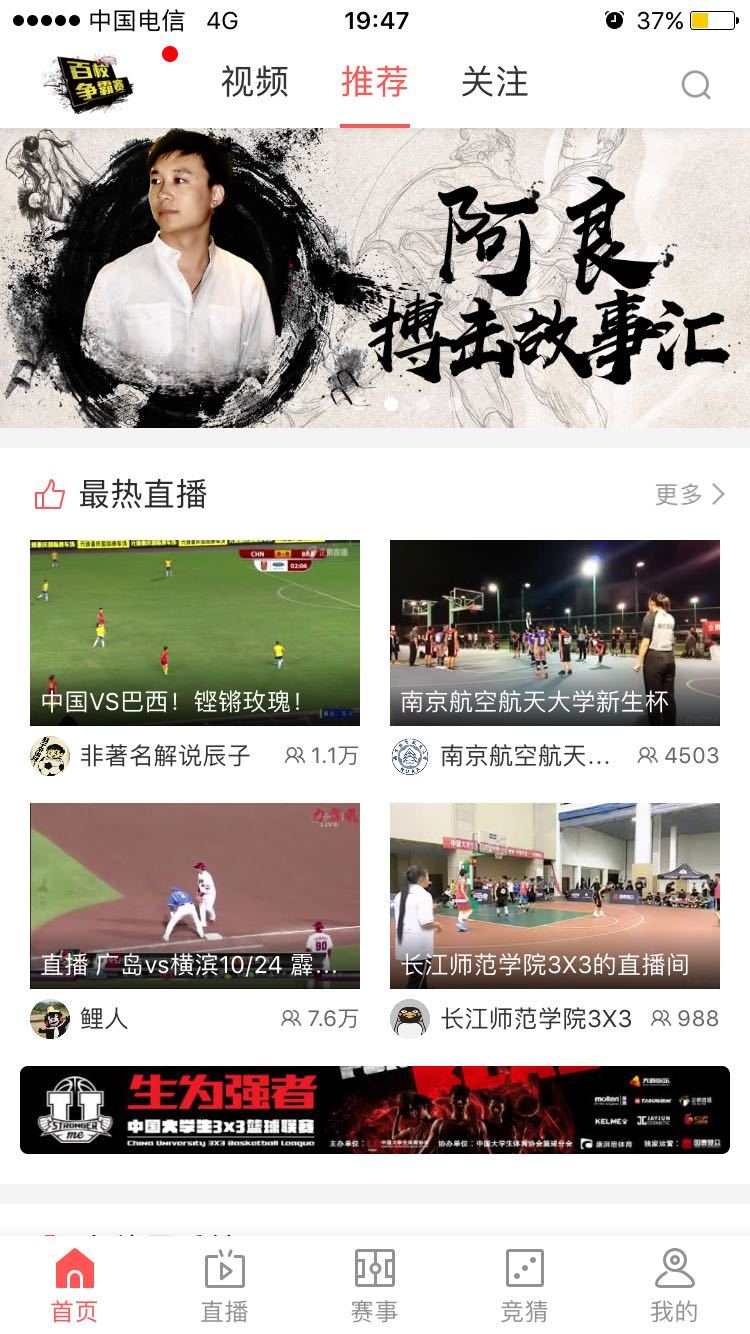Switch to the 视频 tab
The image size is (750, 1334).
tap(255, 82)
